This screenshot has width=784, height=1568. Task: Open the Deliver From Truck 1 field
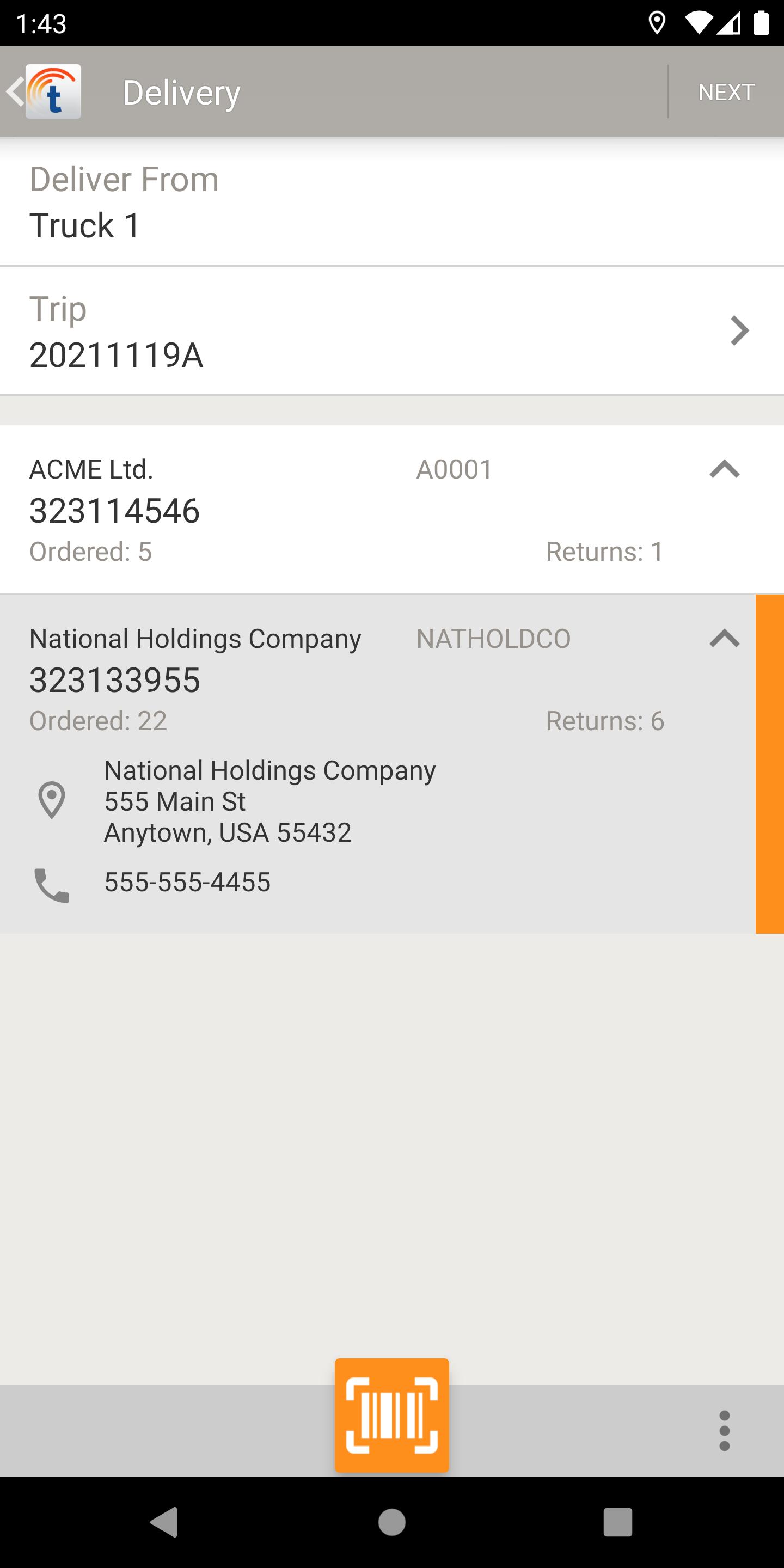[x=392, y=202]
